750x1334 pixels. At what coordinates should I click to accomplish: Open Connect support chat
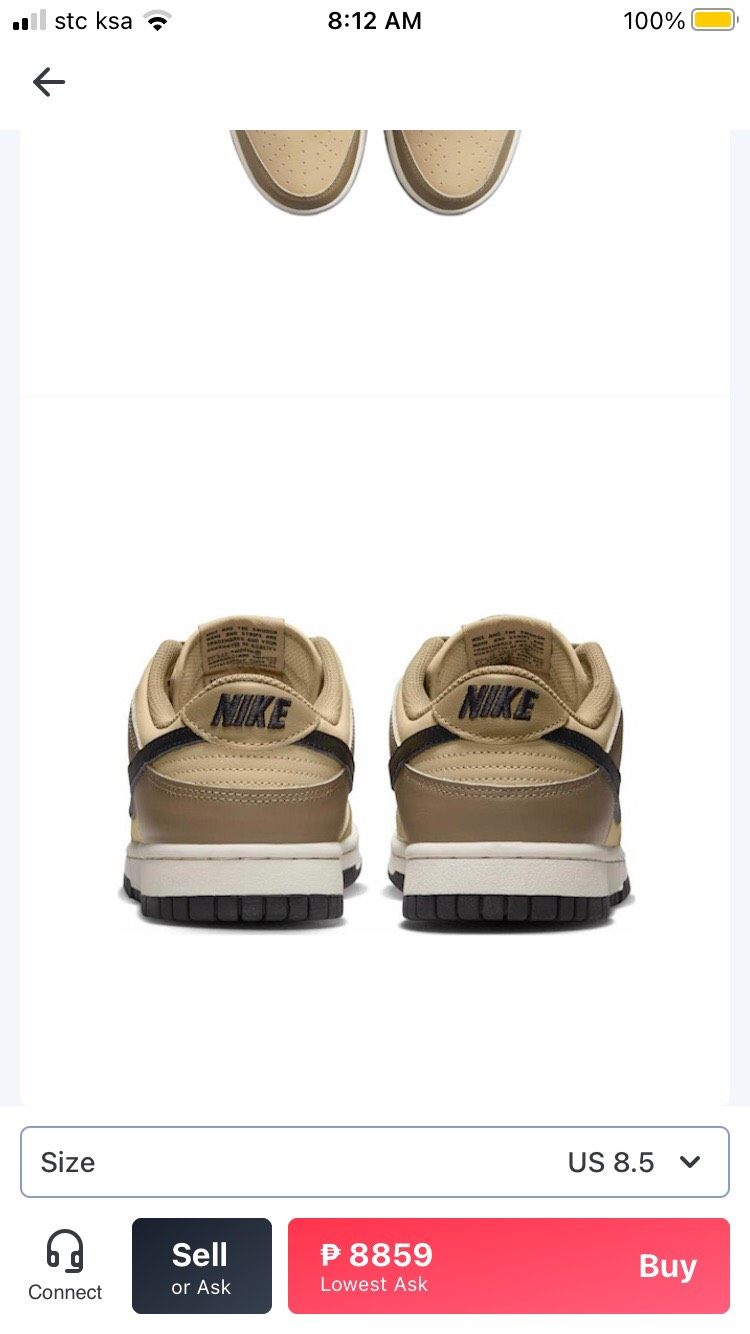pyautogui.click(x=65, y=1266)
